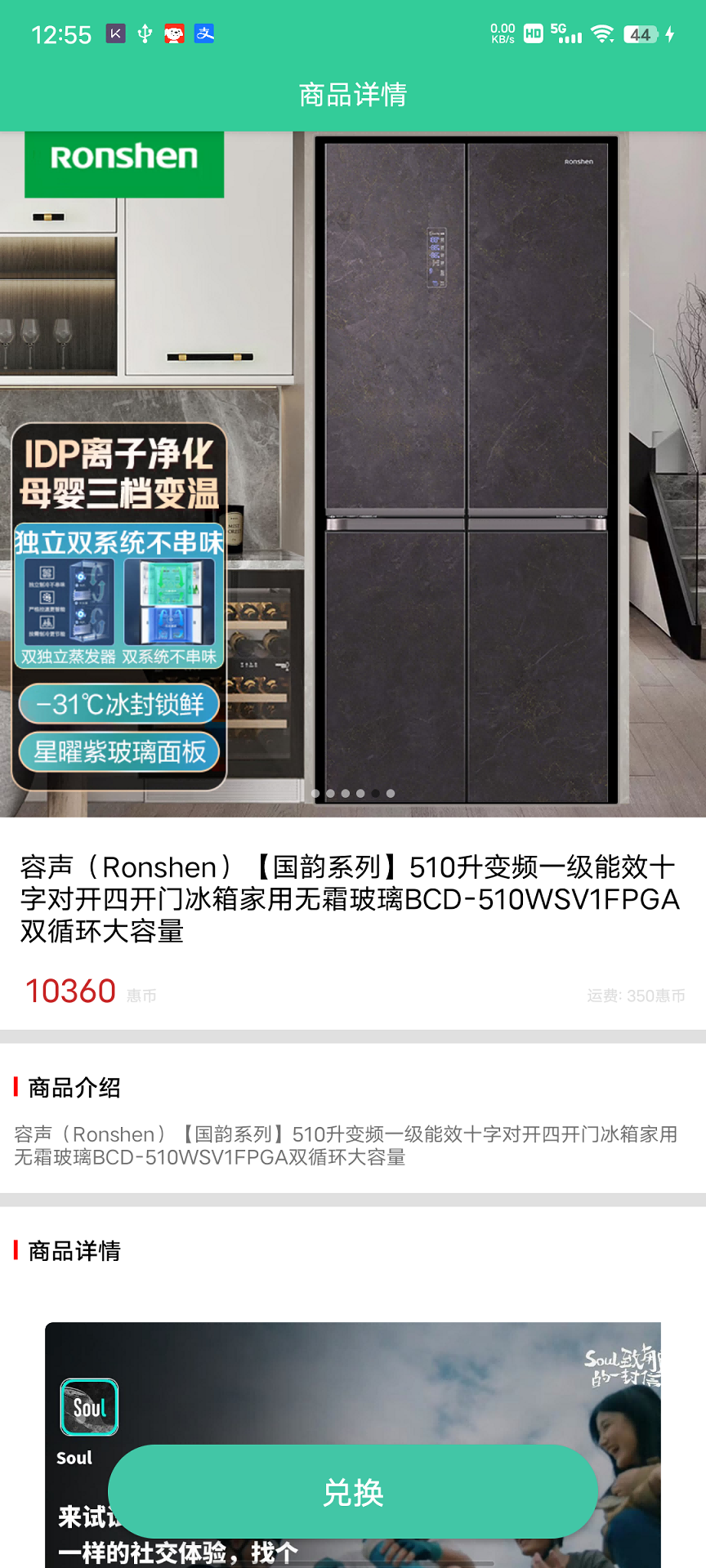Screen dimensions: 706x1568
Task: Tap the battery level indicator
Action: (641, 34)
